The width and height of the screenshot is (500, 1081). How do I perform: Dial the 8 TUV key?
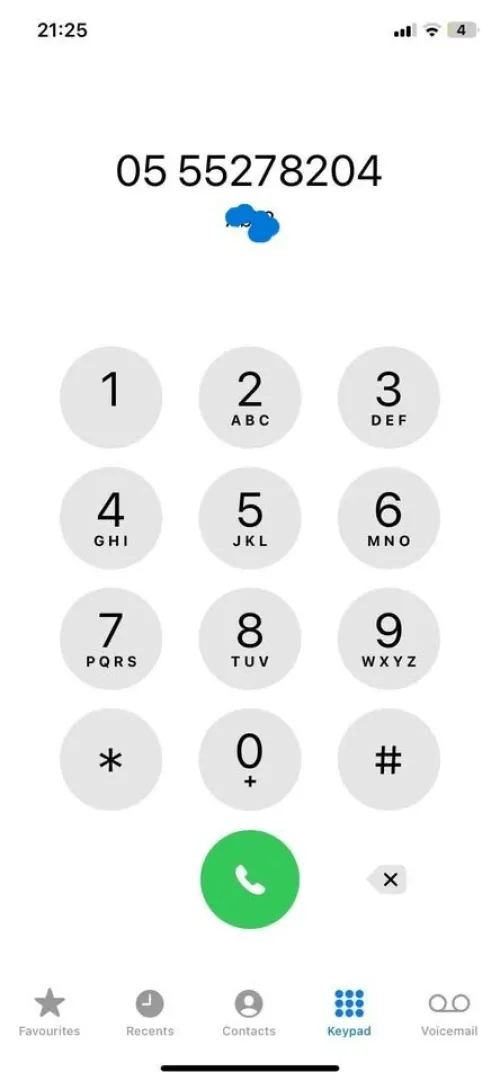click(250, 639)
